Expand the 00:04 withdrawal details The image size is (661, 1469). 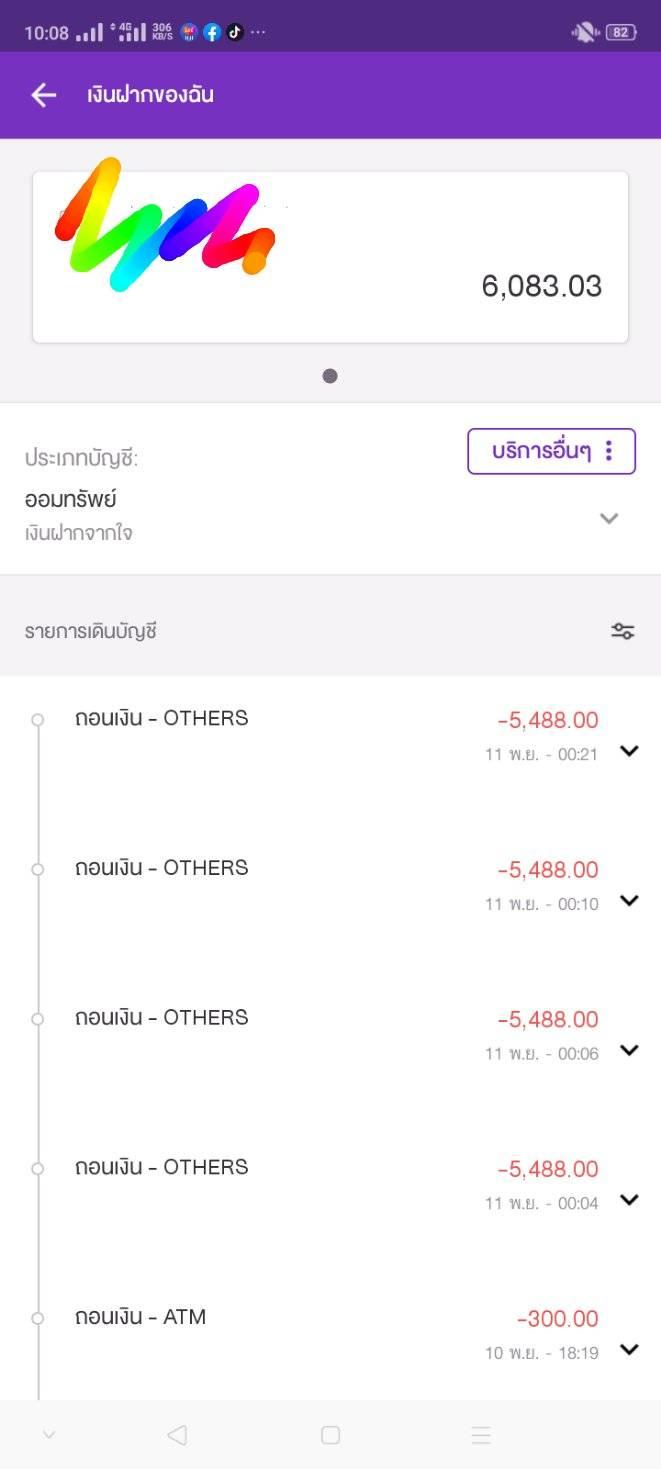click(x=629, y=1199)
